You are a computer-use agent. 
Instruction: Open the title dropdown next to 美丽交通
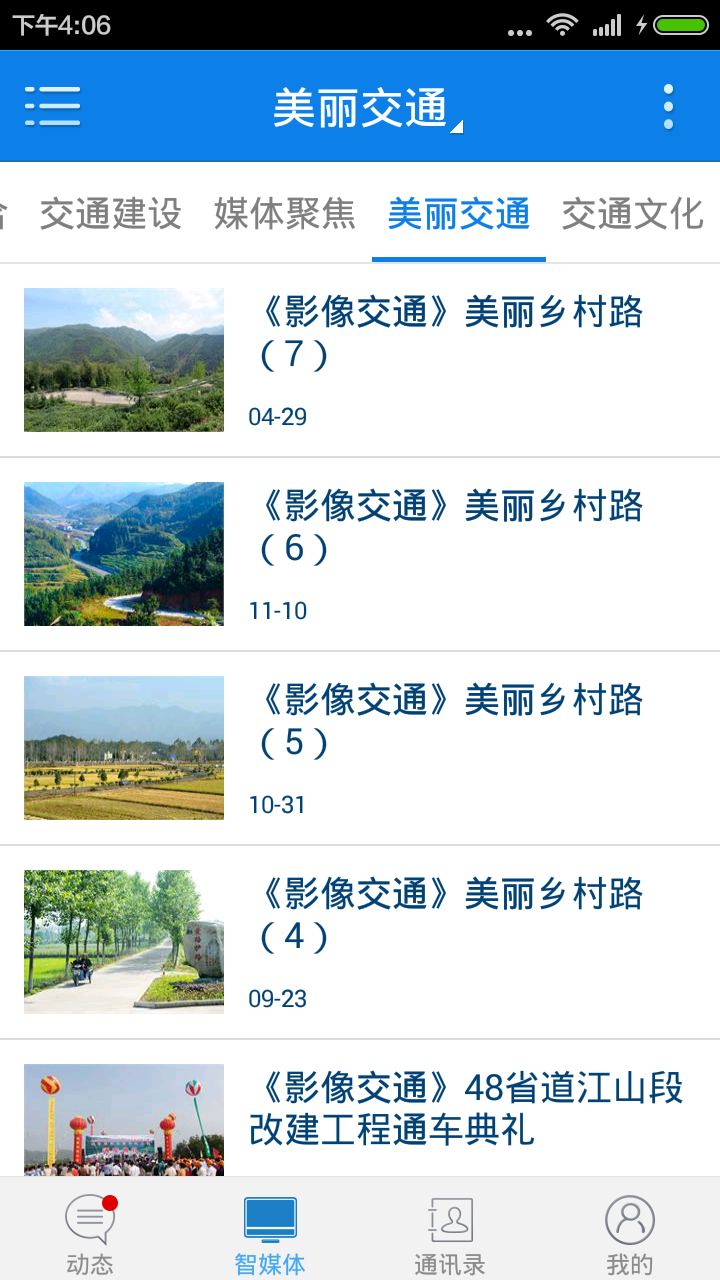coord(456,128)
